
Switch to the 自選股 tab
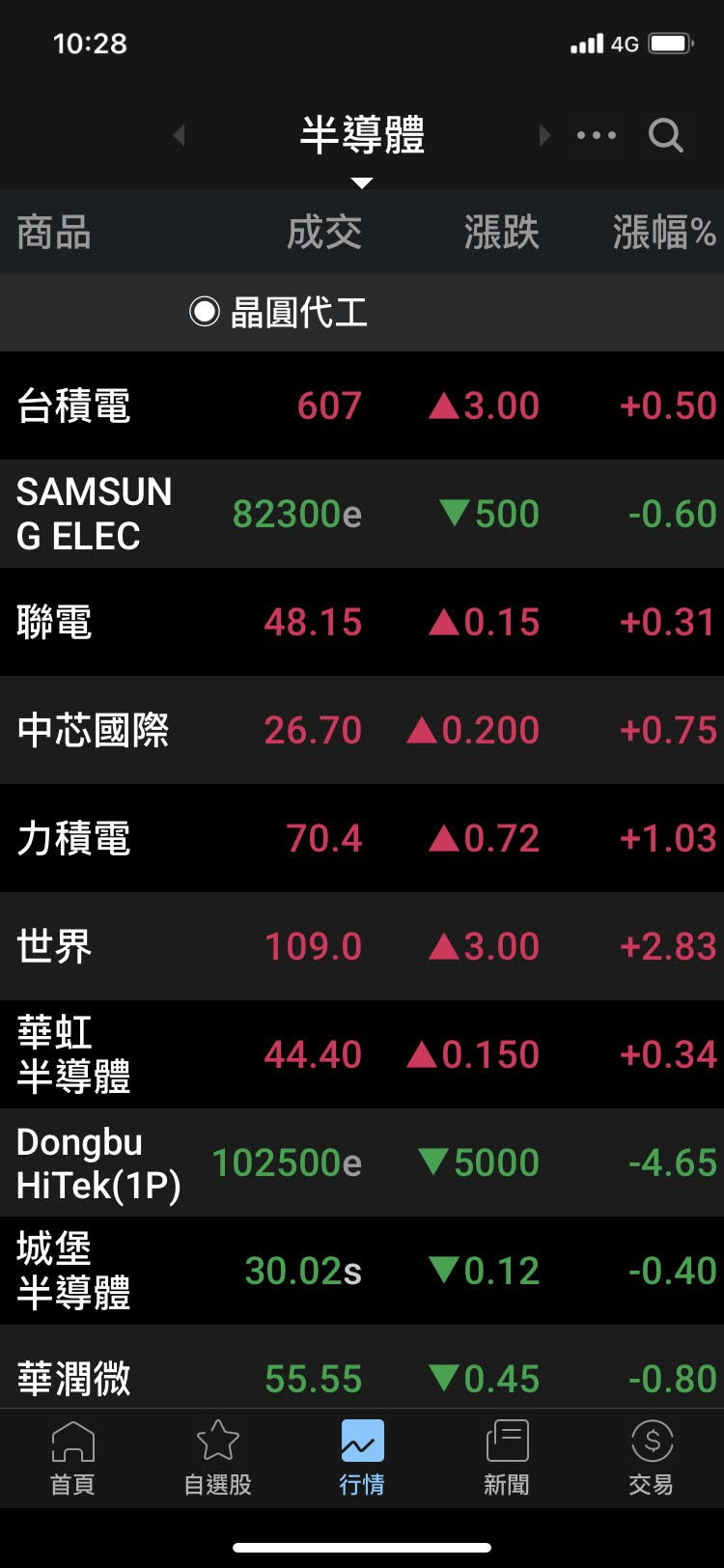click(x=217, y=1458)
